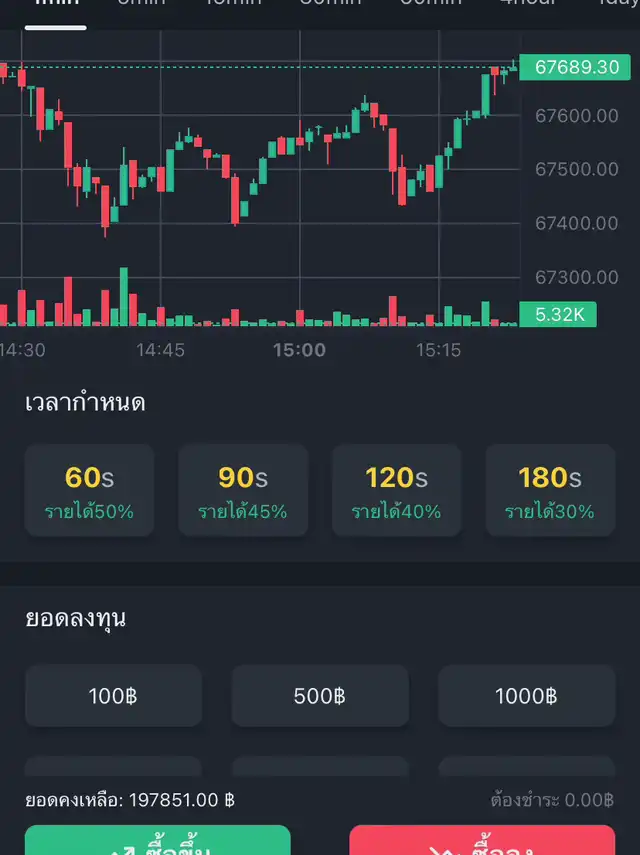
Task: Choose the 90s duration option
Action: (x=243, y=490)
